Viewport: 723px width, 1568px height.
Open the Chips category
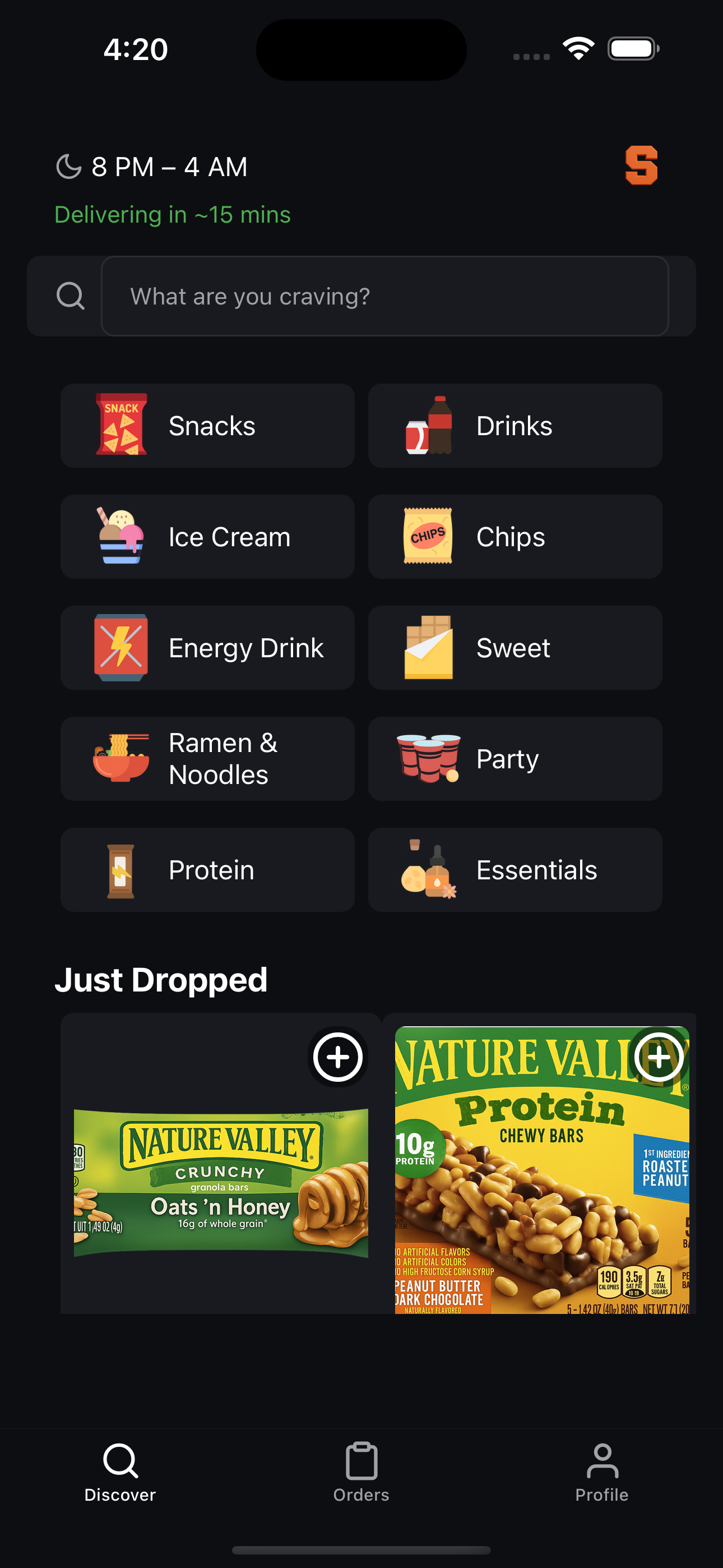pos(515,536)
